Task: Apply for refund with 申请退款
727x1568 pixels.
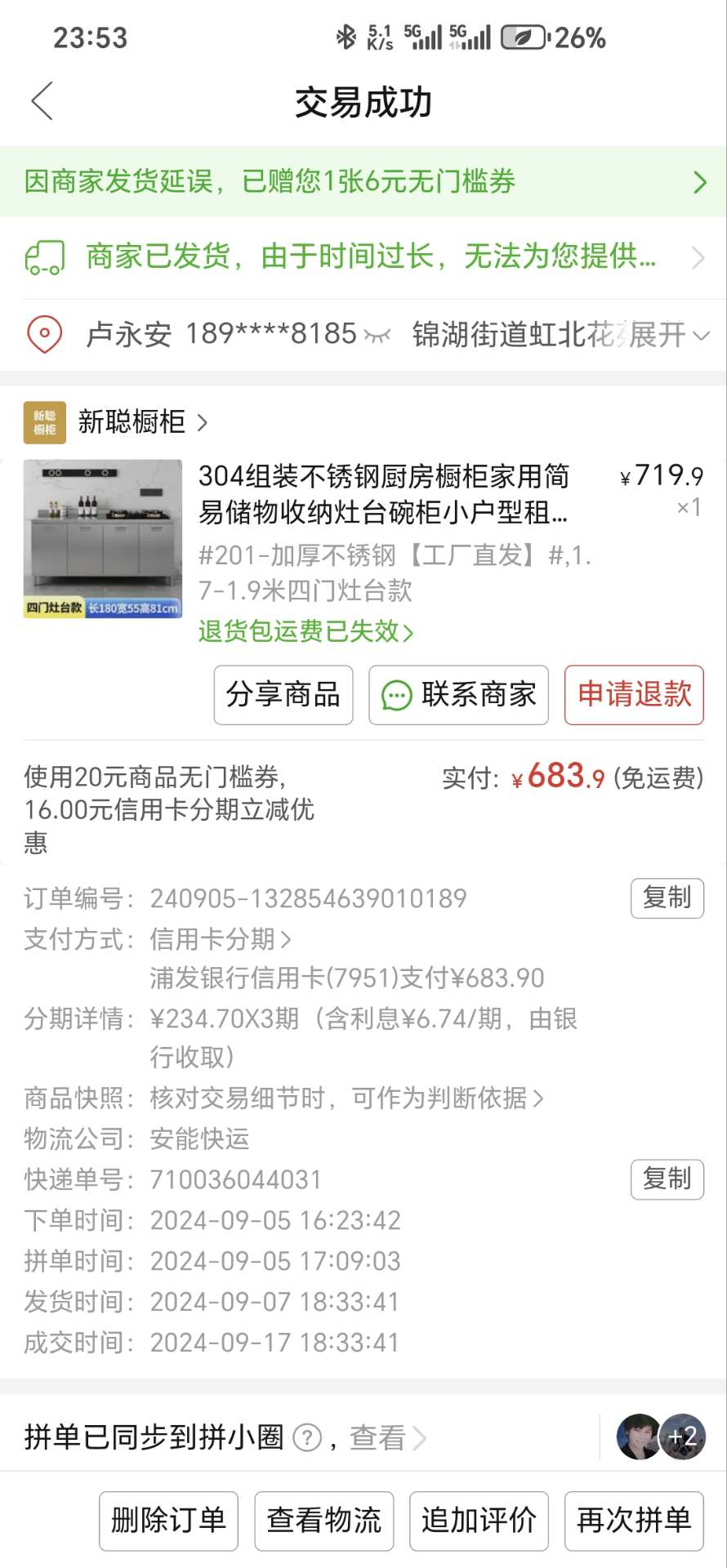Action: click(x=634, y=695)
